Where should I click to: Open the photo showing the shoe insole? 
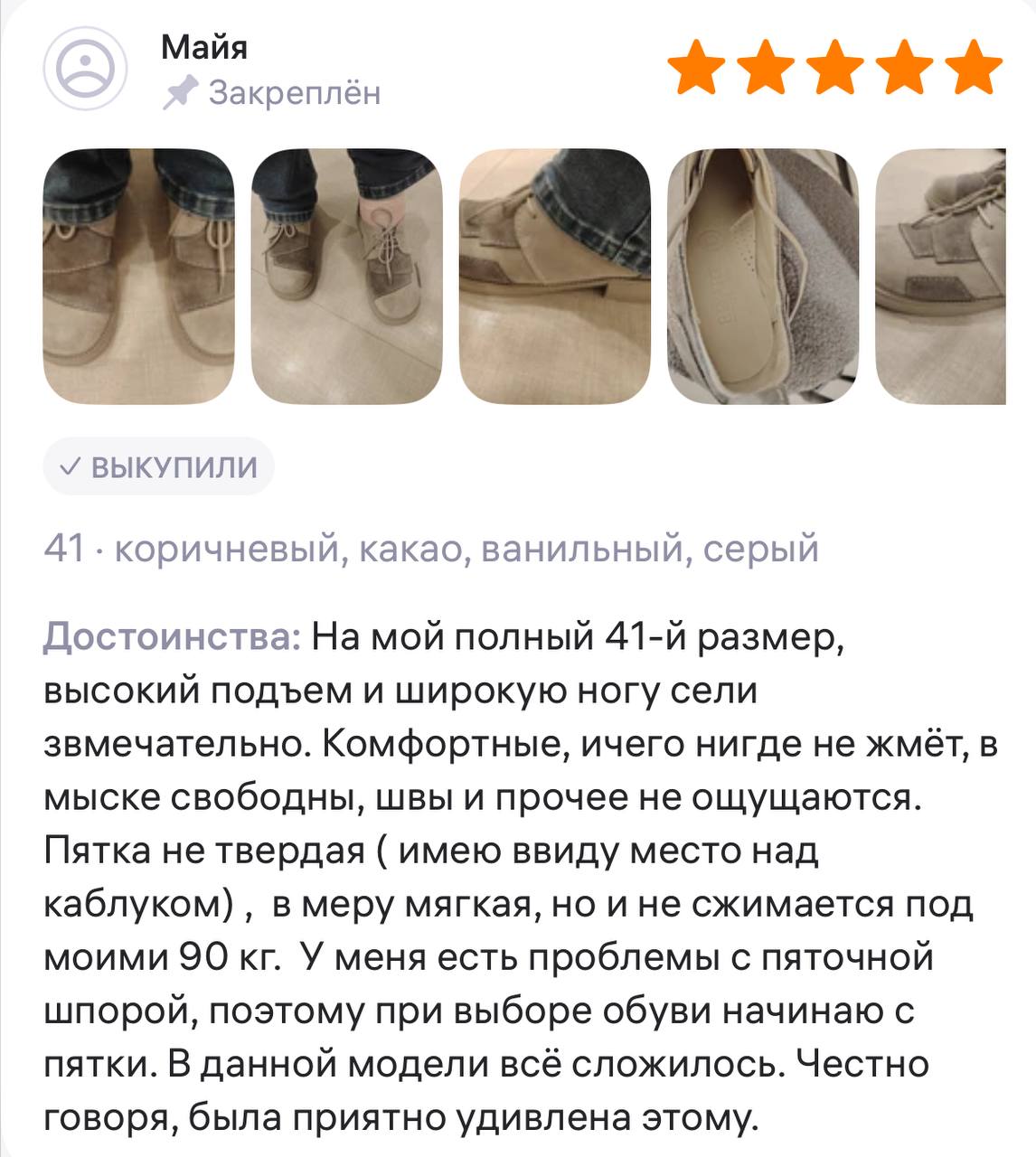(763, 276)
